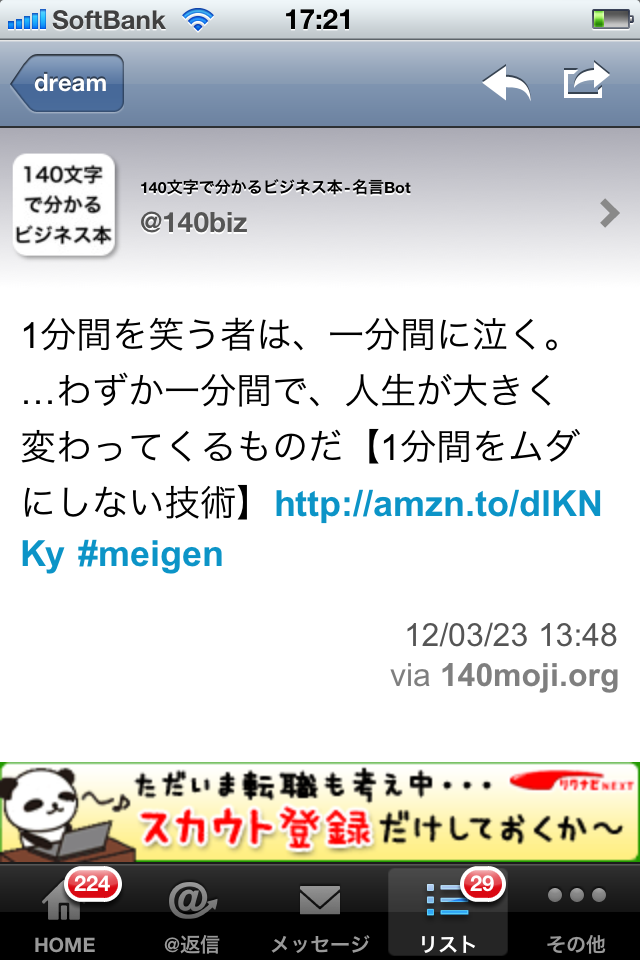Open the #meigen hashtag
640x960 pixels.
coord(150,554)
